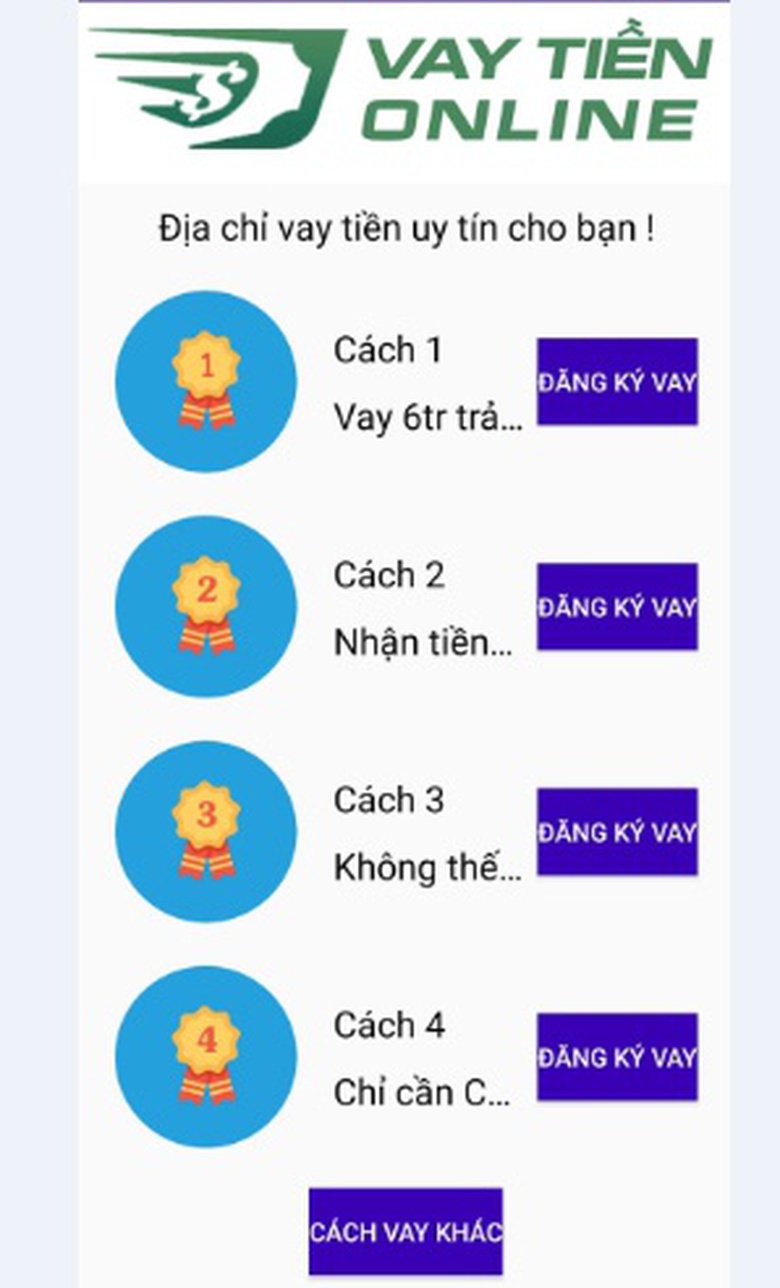Tap ĐĂNG KÝ VAY for Cách 1
The width and height of the screenshot is (780, 1288).
click(x=617, y=382)
